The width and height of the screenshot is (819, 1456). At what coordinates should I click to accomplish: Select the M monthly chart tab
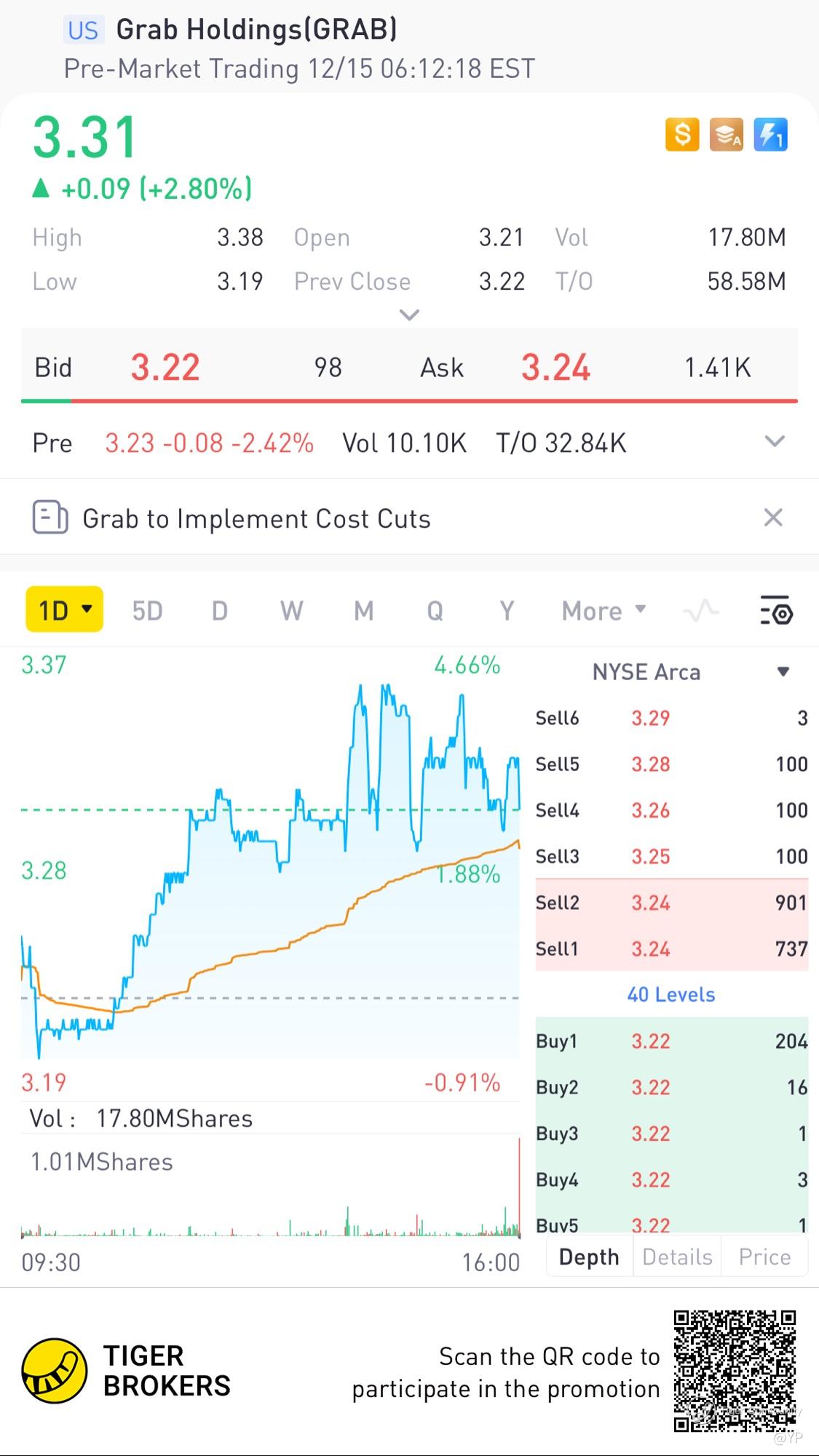363,611
